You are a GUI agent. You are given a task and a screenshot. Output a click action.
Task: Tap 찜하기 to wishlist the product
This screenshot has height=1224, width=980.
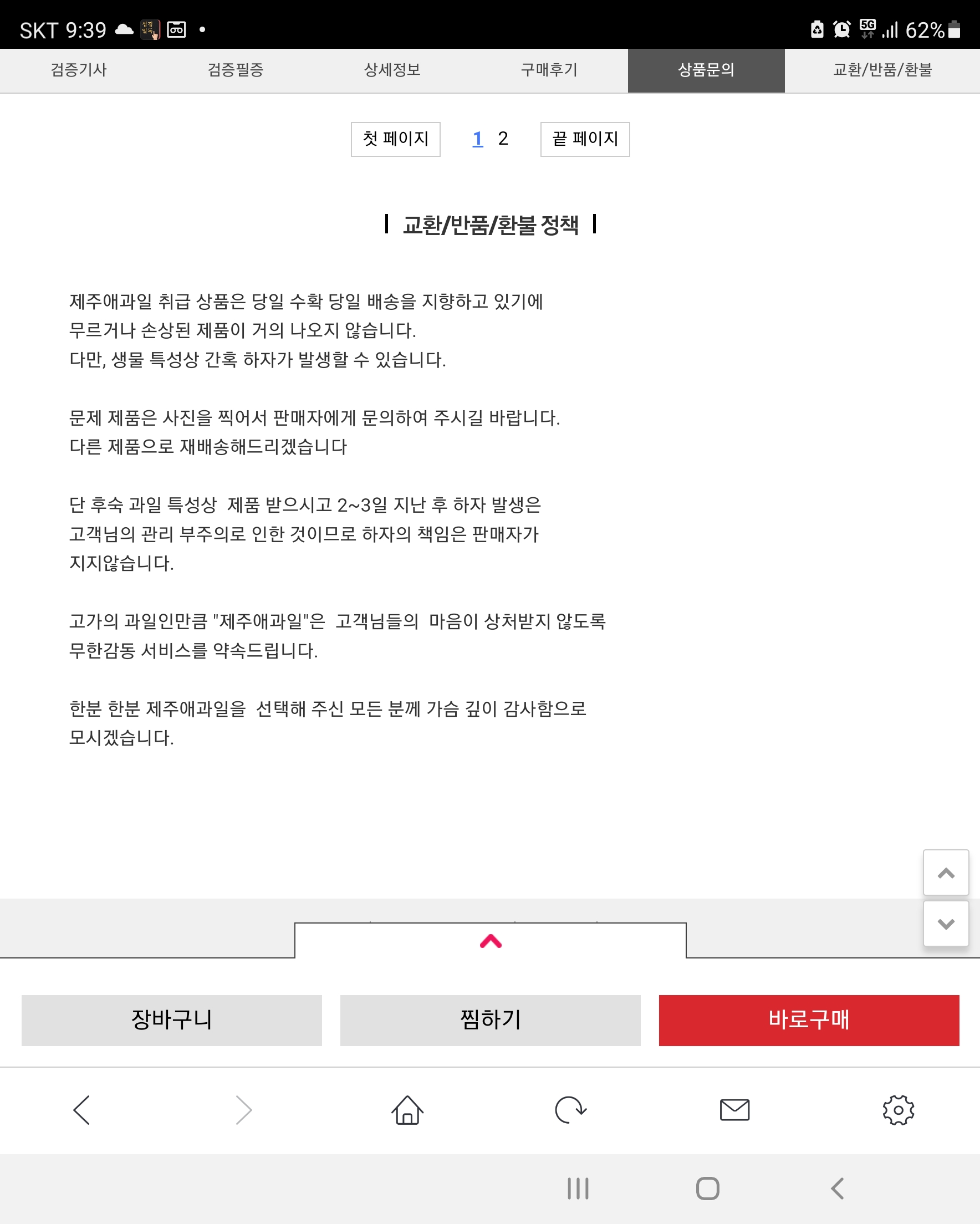(490, 1019)
